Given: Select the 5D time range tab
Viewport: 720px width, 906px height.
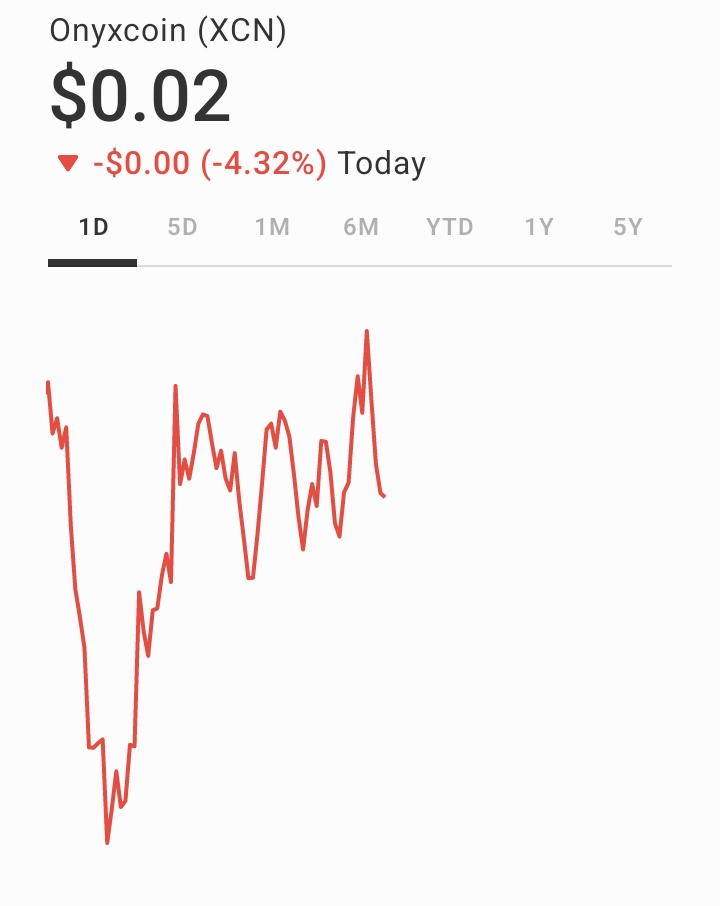Looking at the screenshot, I should coord(181,227).
